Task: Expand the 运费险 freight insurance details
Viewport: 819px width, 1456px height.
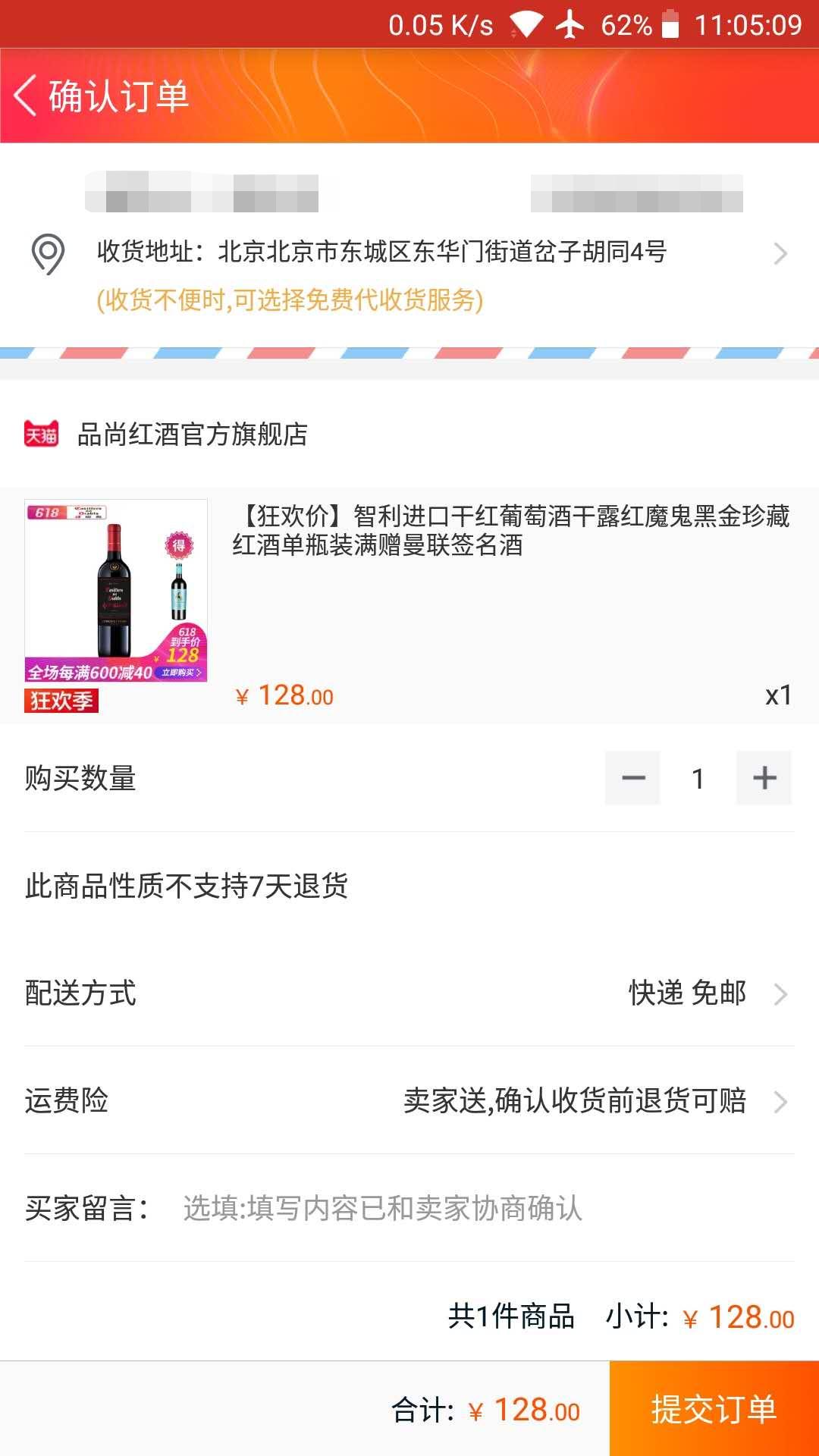Action: point(409,1101)
